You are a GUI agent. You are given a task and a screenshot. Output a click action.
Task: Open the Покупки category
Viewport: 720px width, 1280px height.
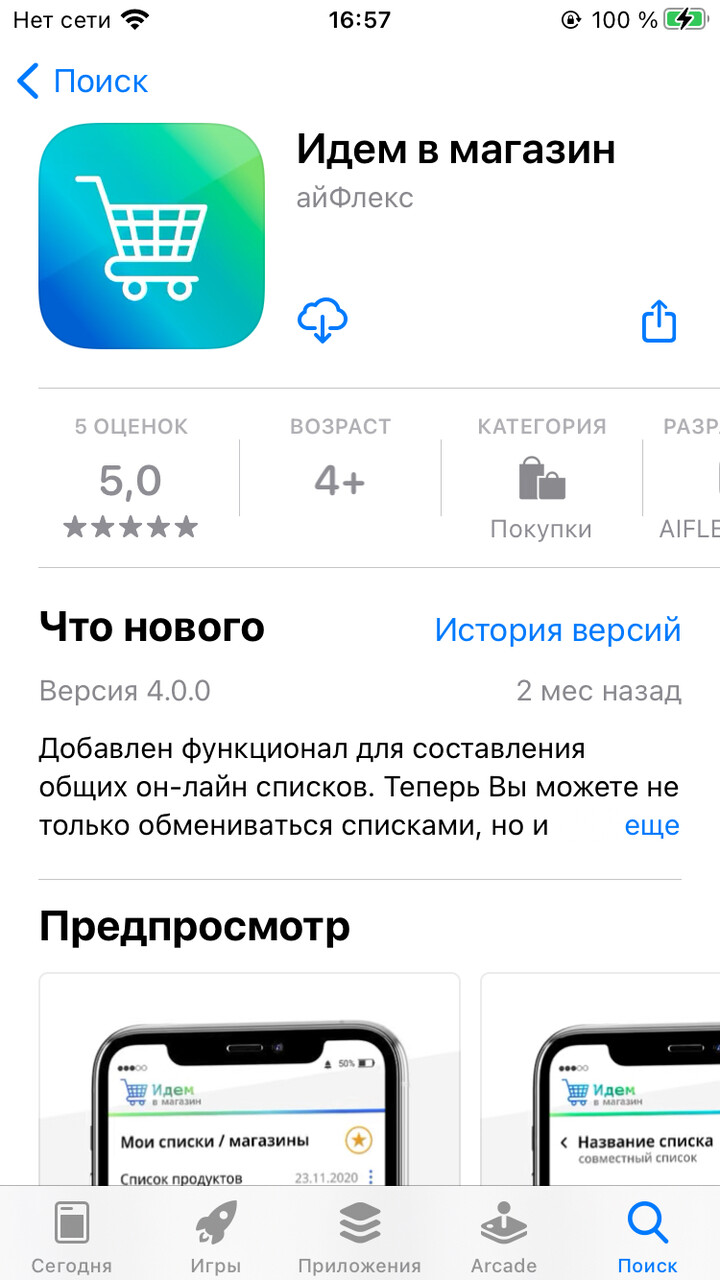pyautogui.click(x=541, y=490)
